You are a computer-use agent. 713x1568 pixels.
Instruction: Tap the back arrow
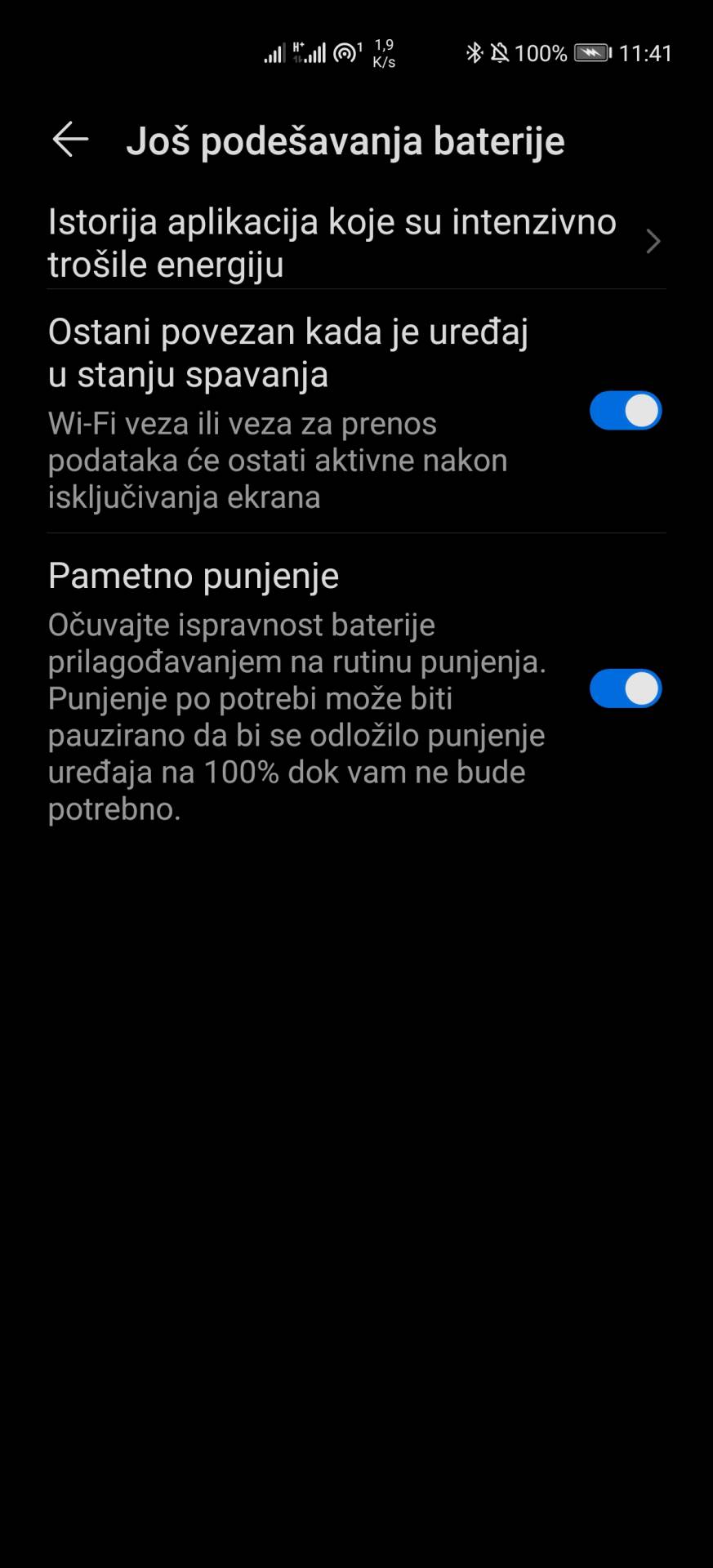pyautogui.click(x=69, y=139)
